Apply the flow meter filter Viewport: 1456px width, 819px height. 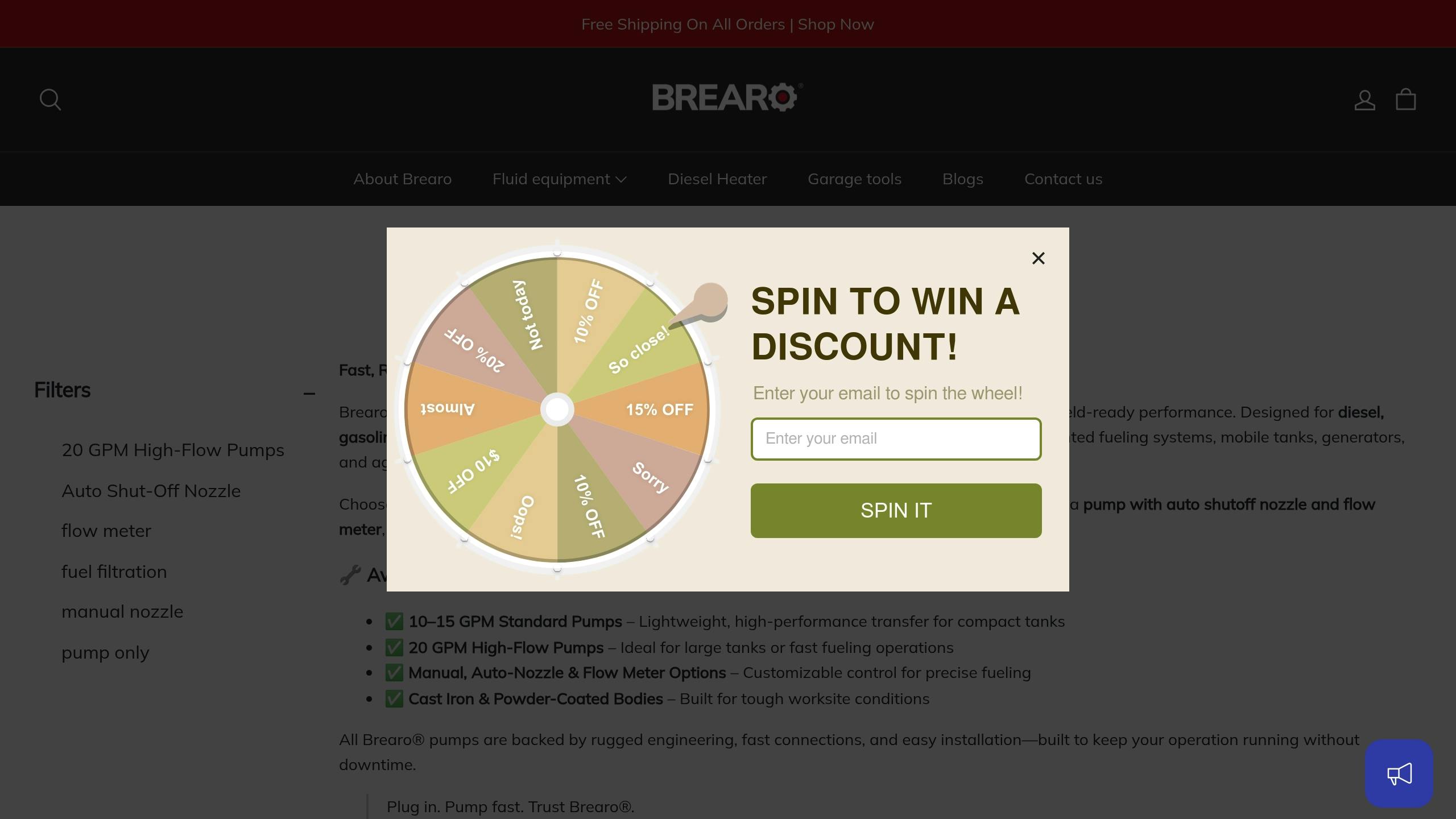pyautogui.click(x=106, y=531)
